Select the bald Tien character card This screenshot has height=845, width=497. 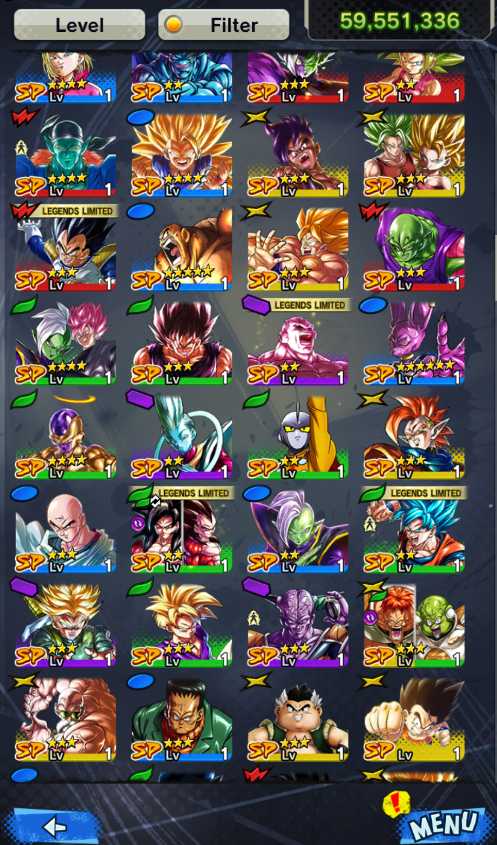point(65,533)
